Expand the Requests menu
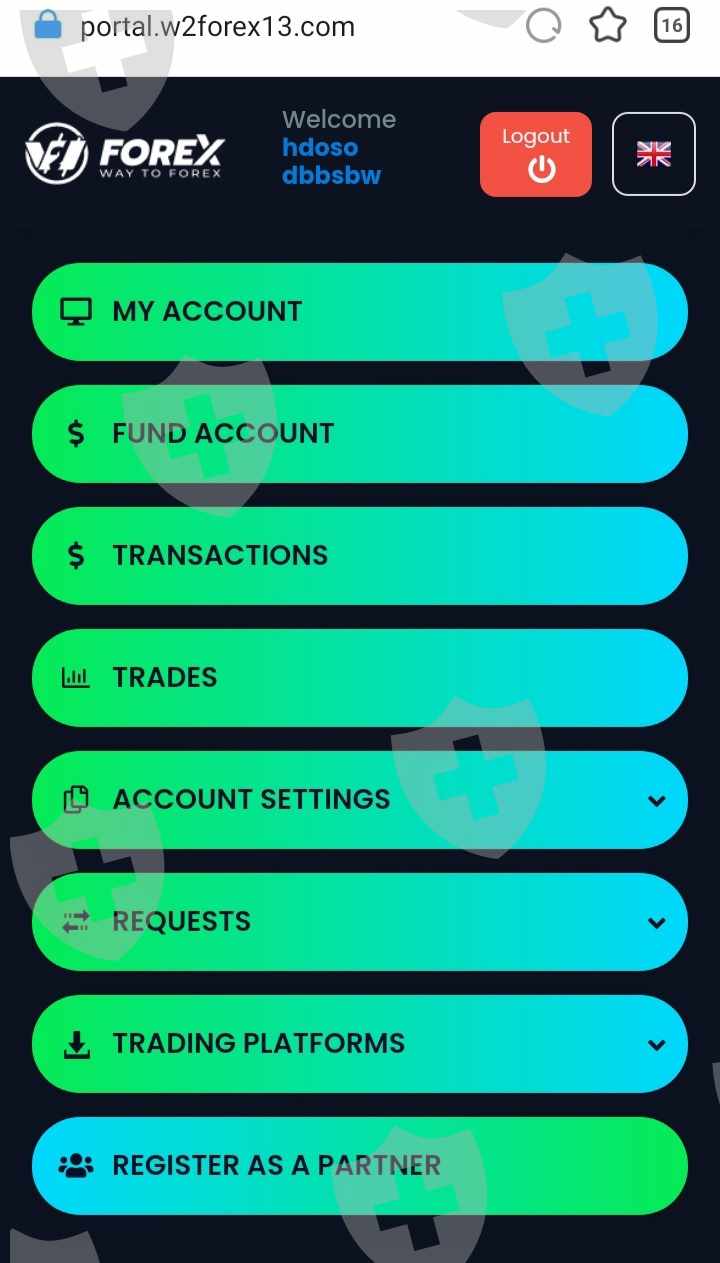This screenshot has height=1263, width=720. point(360,922)
